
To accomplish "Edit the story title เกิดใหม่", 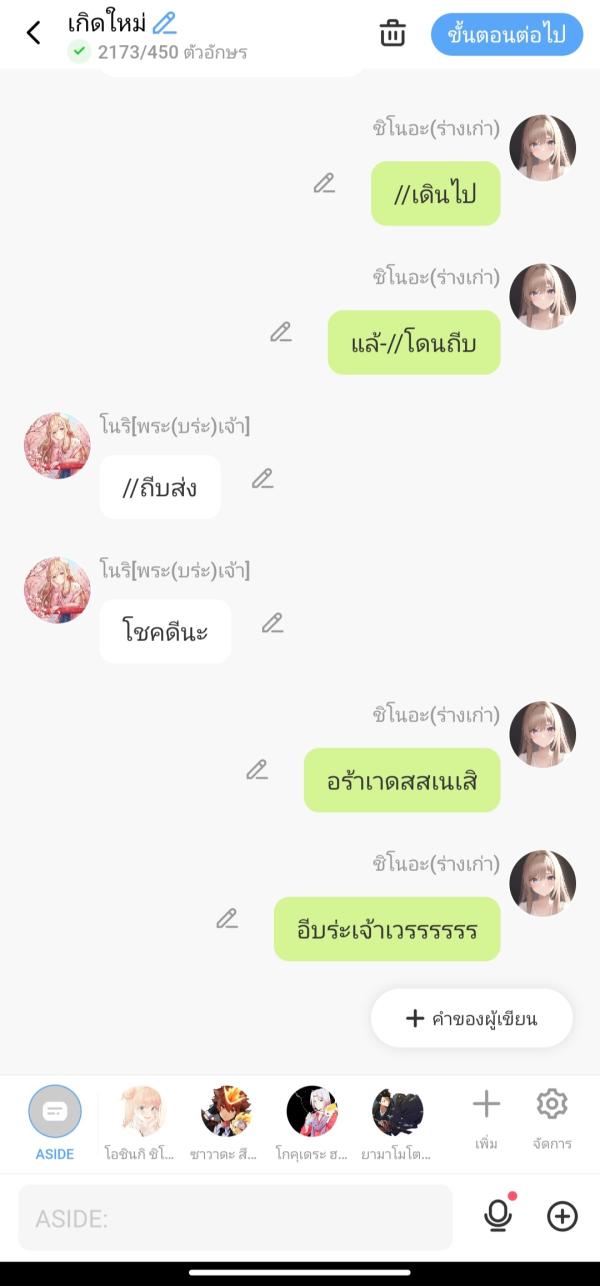I will [x=164, y=23].
